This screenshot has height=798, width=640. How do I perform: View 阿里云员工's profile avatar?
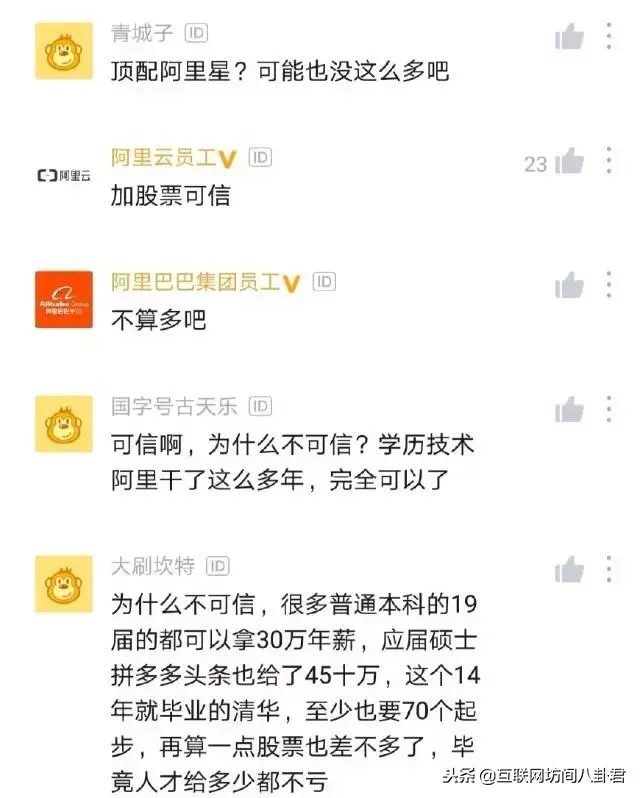[x=64, y=175]
